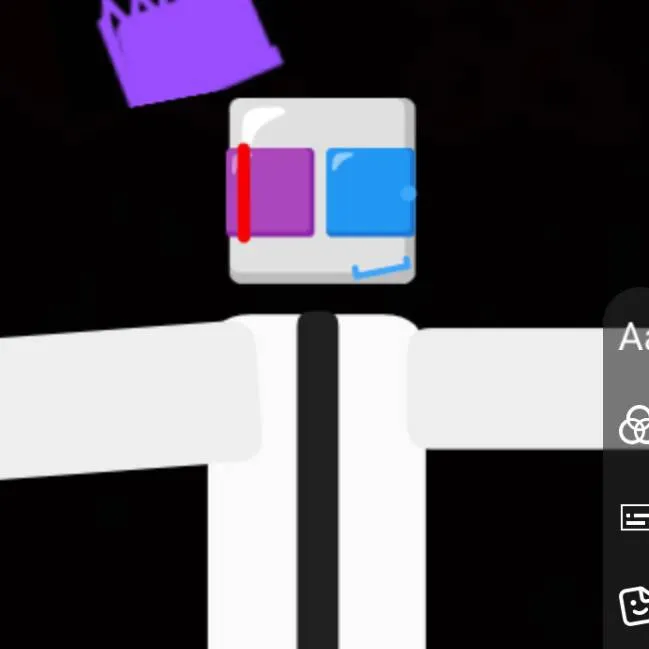Open the captions tool
This screenshot has height=649, width=649.
point(636,517)
